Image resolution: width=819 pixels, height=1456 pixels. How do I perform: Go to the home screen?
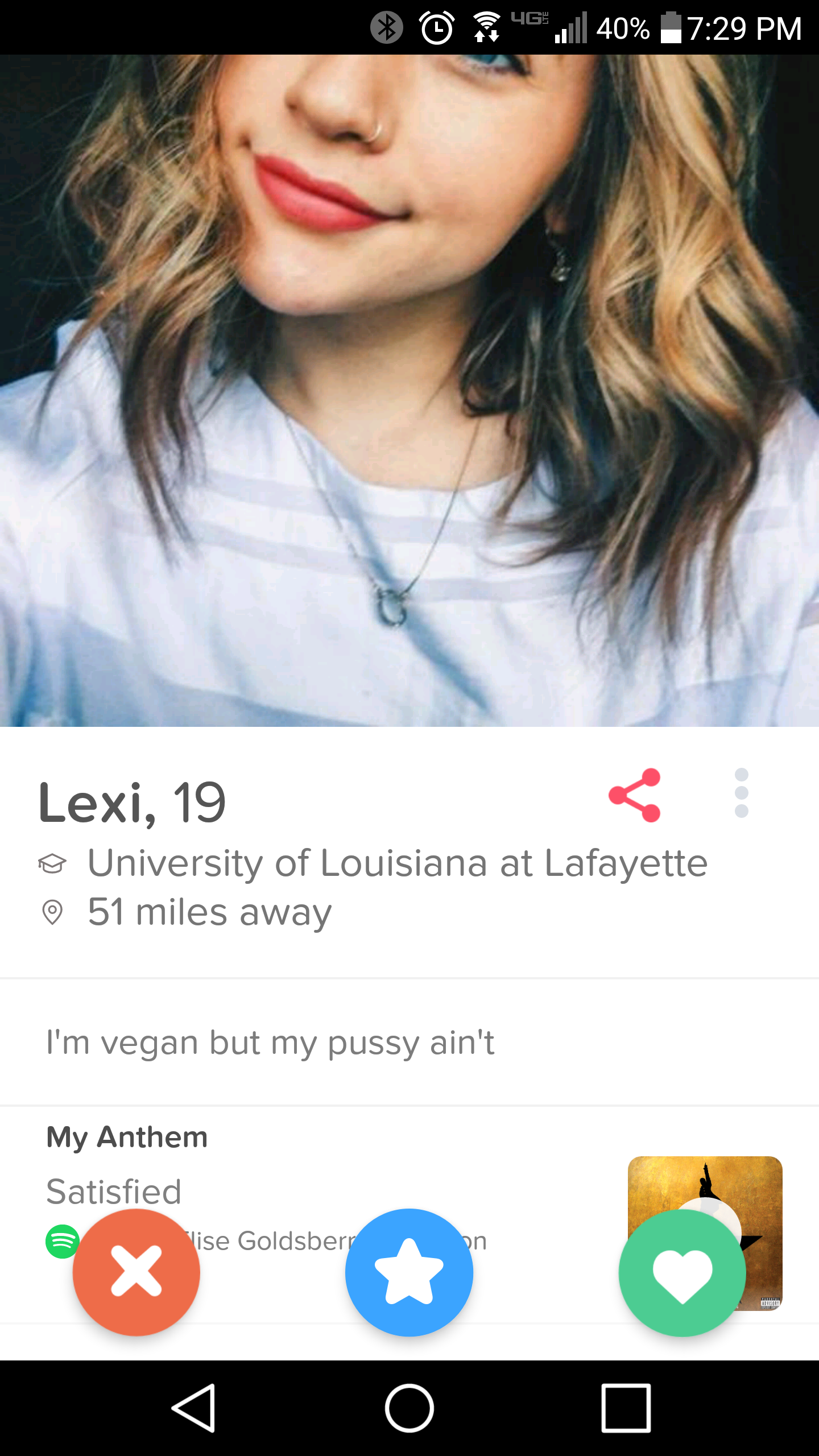[409, 1408]
